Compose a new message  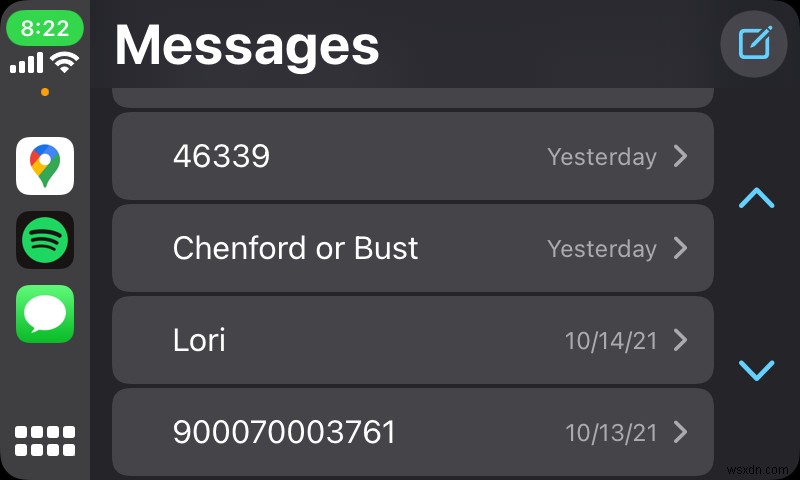click(x=754, y=43)
